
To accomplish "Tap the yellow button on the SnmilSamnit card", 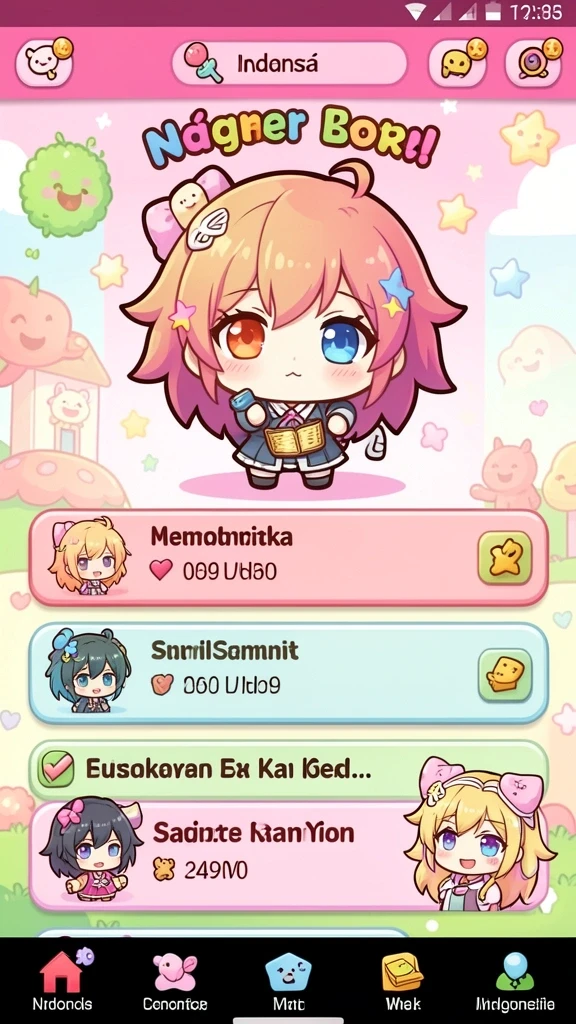I will pos(505,675).
